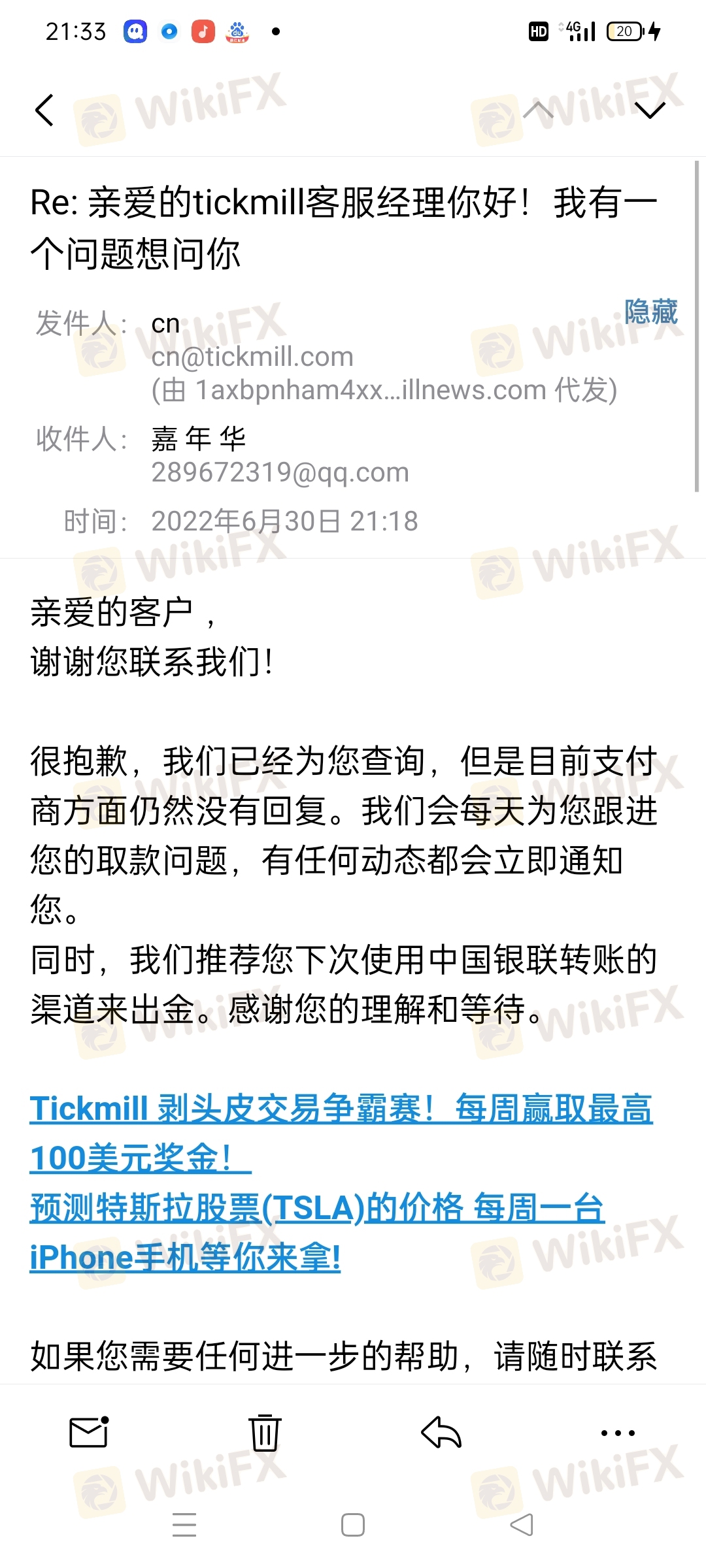Open the more options menu
The image size is (706, 1568).
pos(617,1432)
